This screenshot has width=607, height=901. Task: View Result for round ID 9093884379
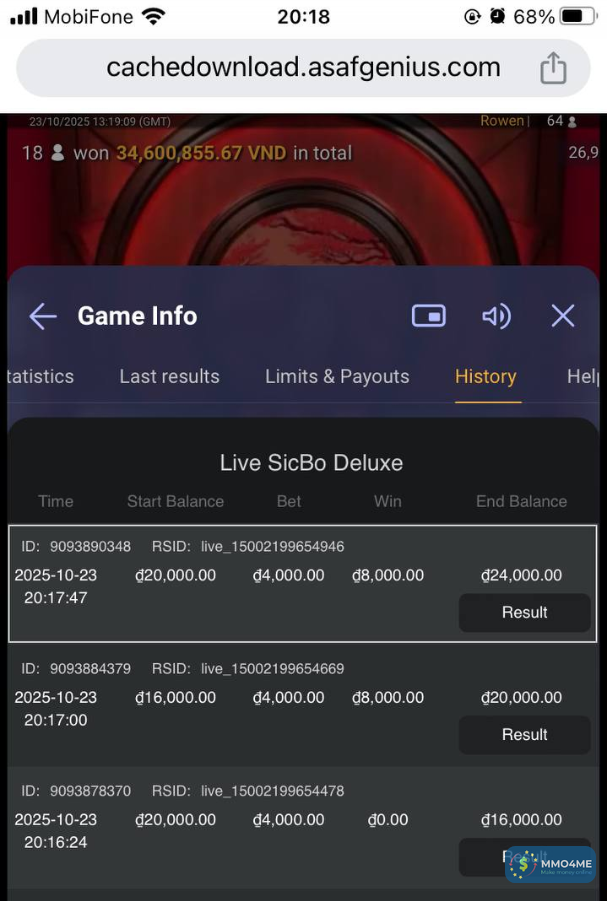point(524,734)
